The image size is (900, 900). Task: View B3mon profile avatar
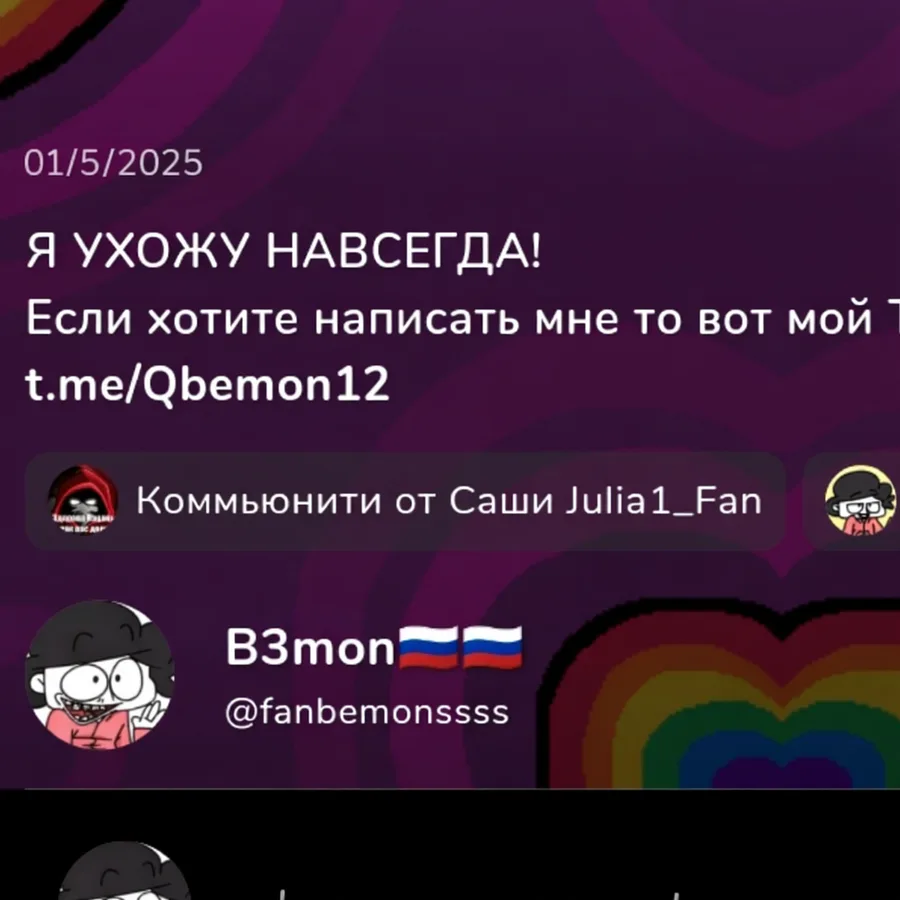point(100,674)
